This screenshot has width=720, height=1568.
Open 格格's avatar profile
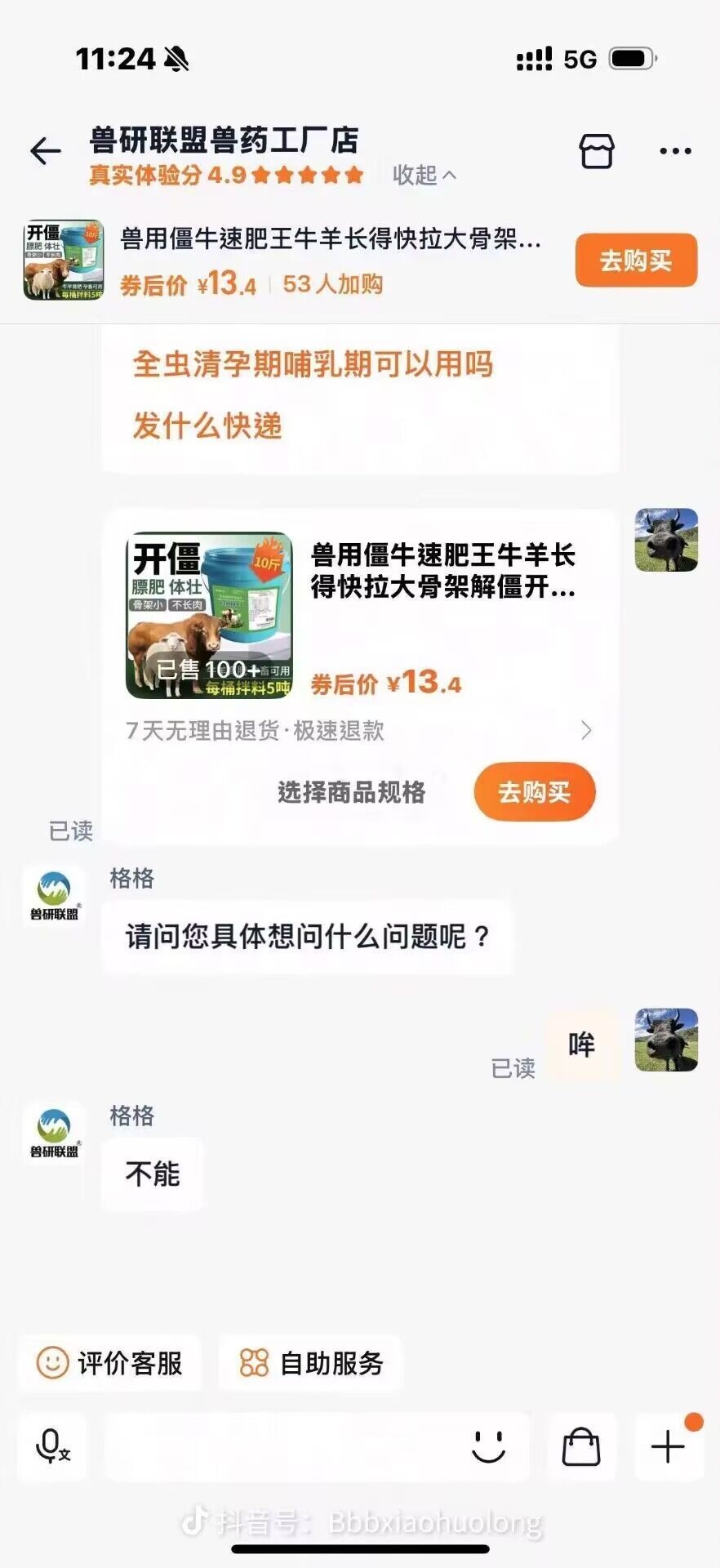click(x=54, y=895)
